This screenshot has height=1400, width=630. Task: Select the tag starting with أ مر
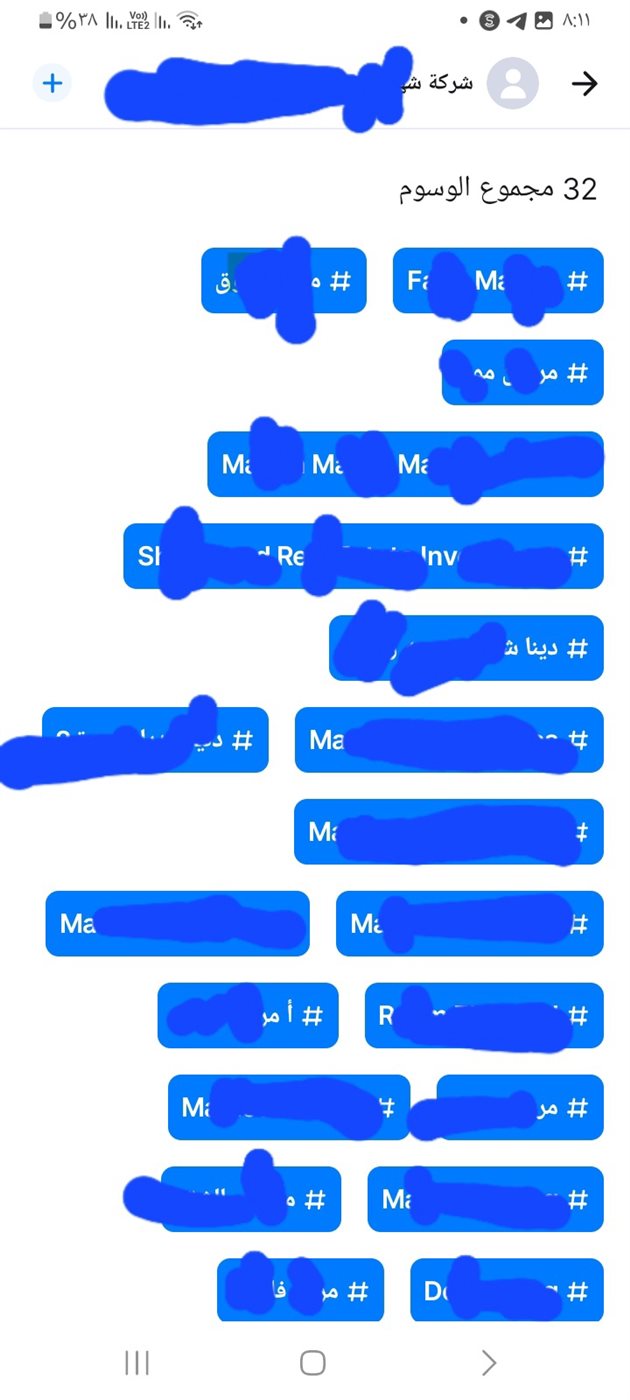point(248,1016)
